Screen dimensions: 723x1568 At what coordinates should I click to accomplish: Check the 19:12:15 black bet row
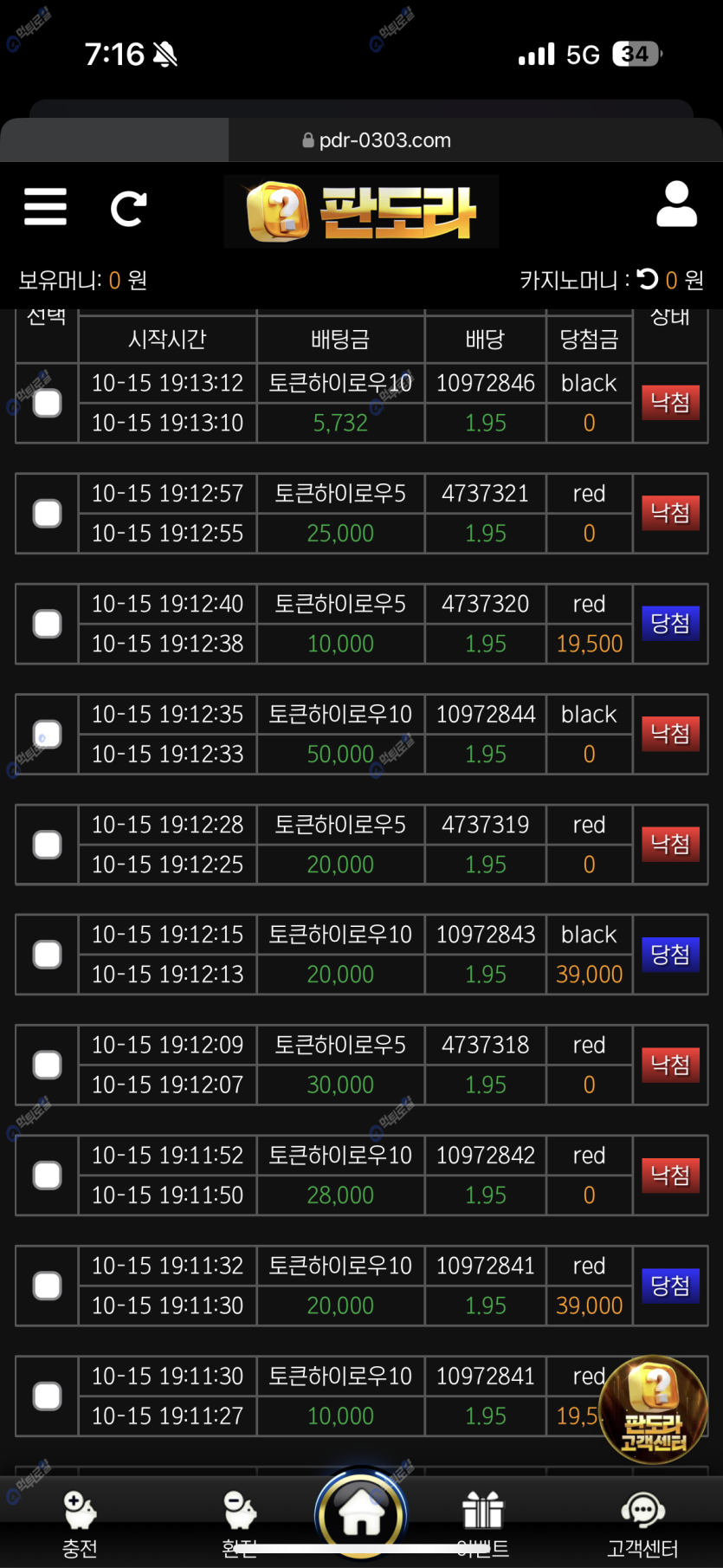tap(48, 955)
